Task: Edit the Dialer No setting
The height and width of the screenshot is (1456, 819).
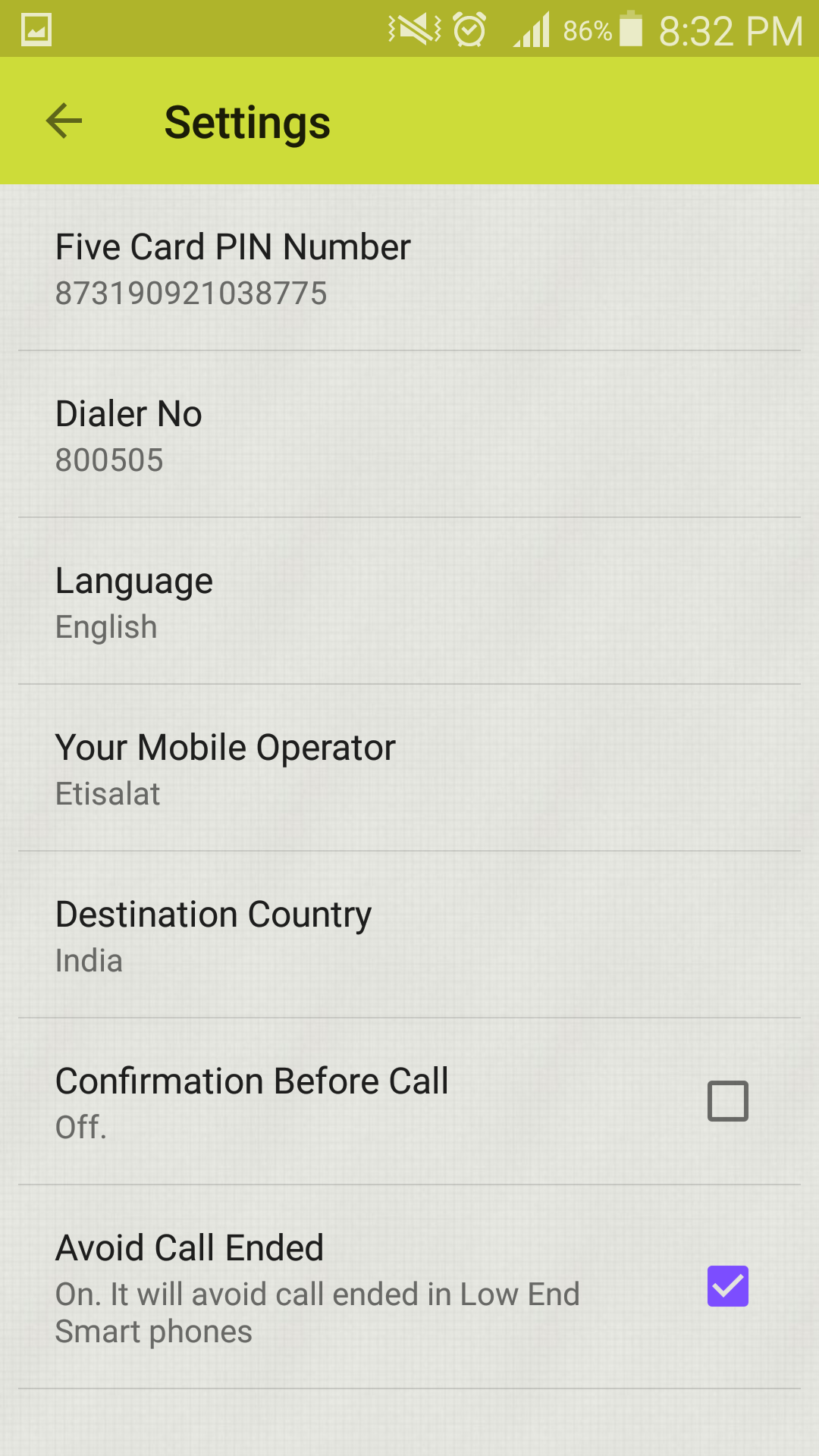Action: 409,435
